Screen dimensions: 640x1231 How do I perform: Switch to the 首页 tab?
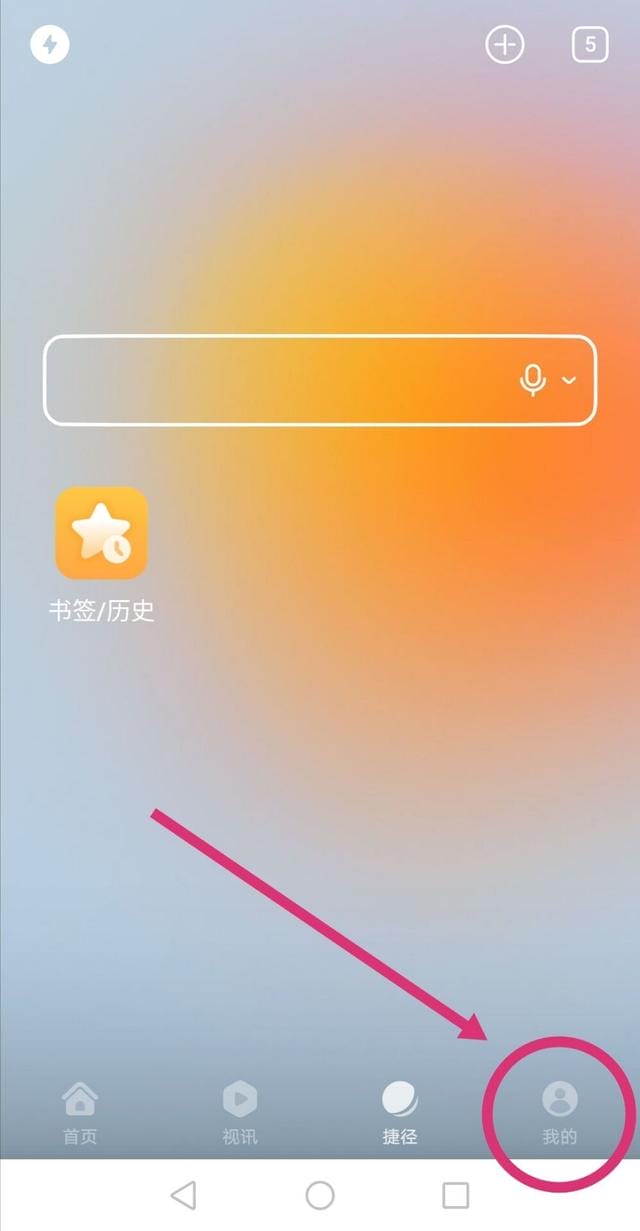[x=80, y=1112]
